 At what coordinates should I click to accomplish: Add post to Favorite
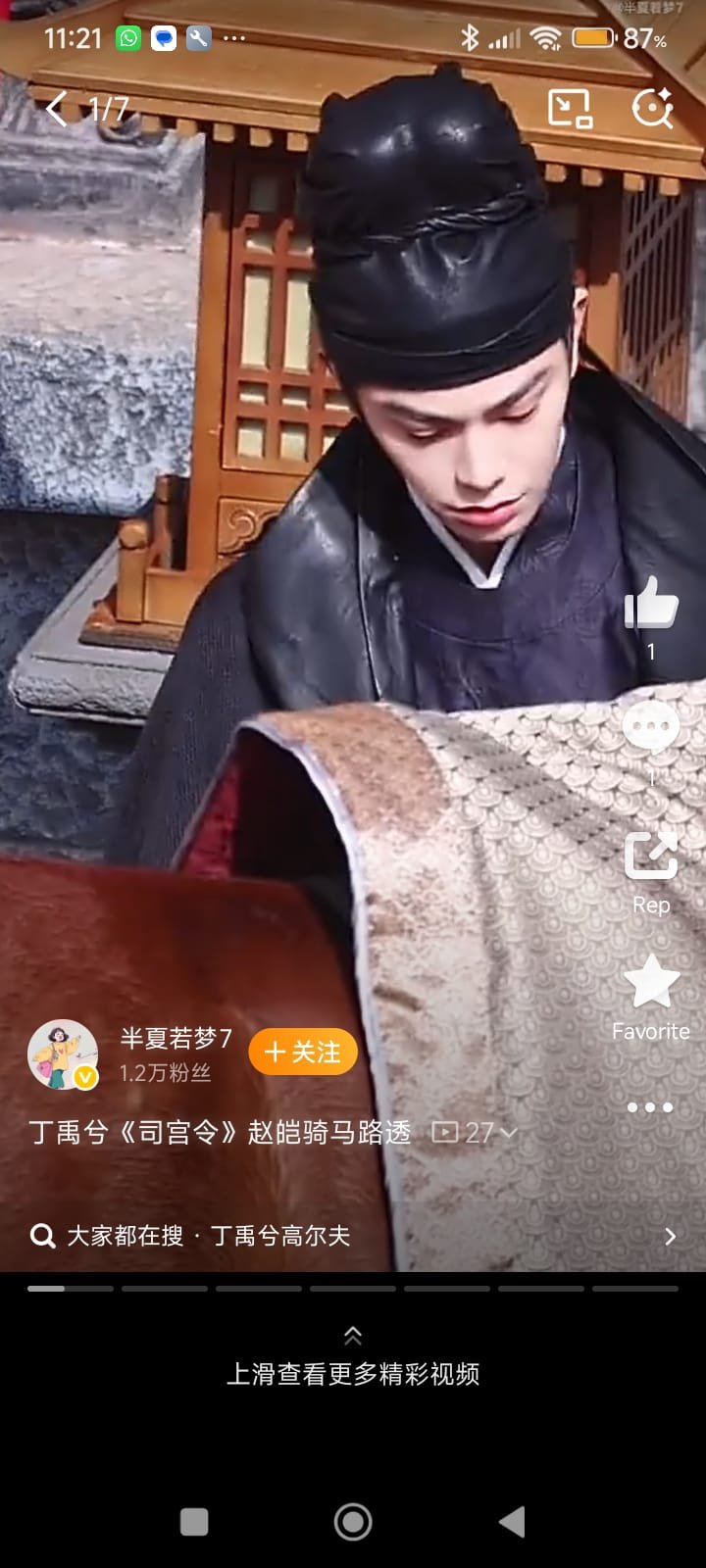pyautogui.click(x=651, y=983)
